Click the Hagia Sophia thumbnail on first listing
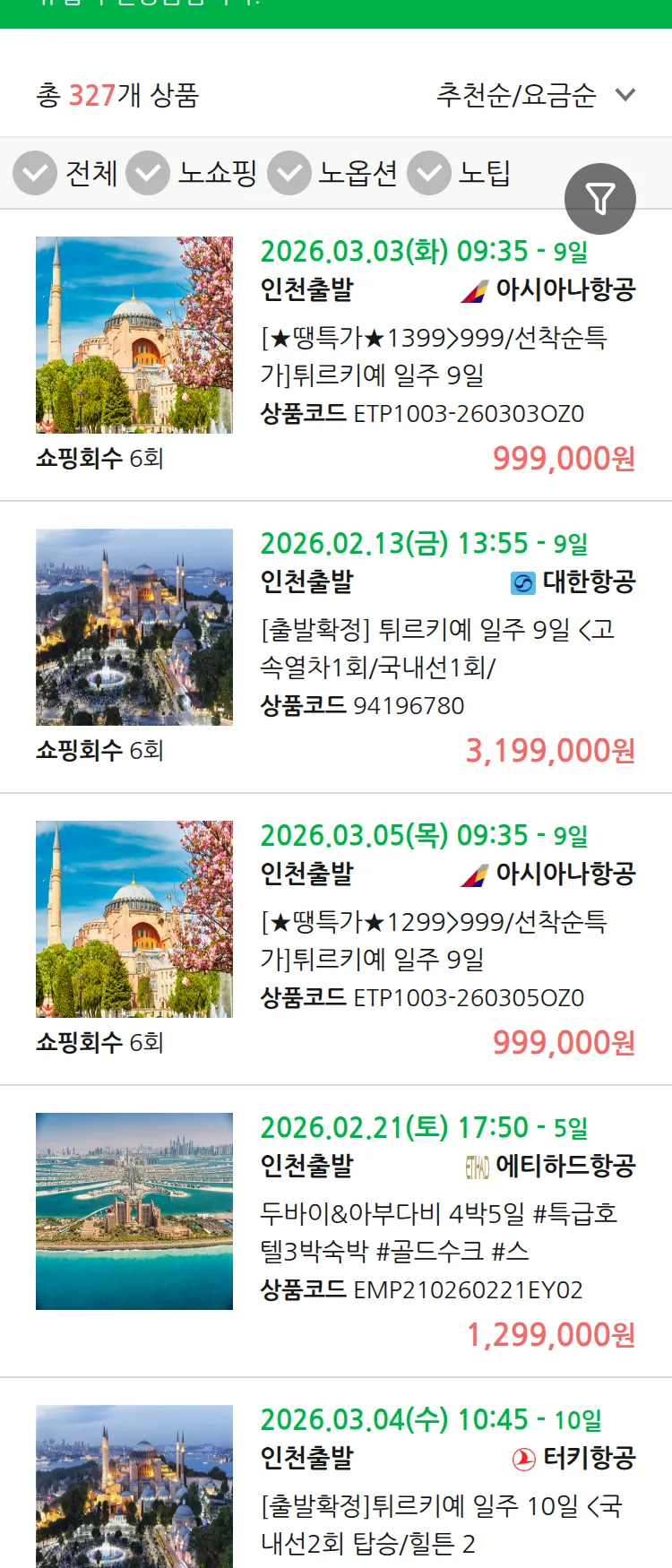Viewport: 672px width, 1568px height. (134, 332)
